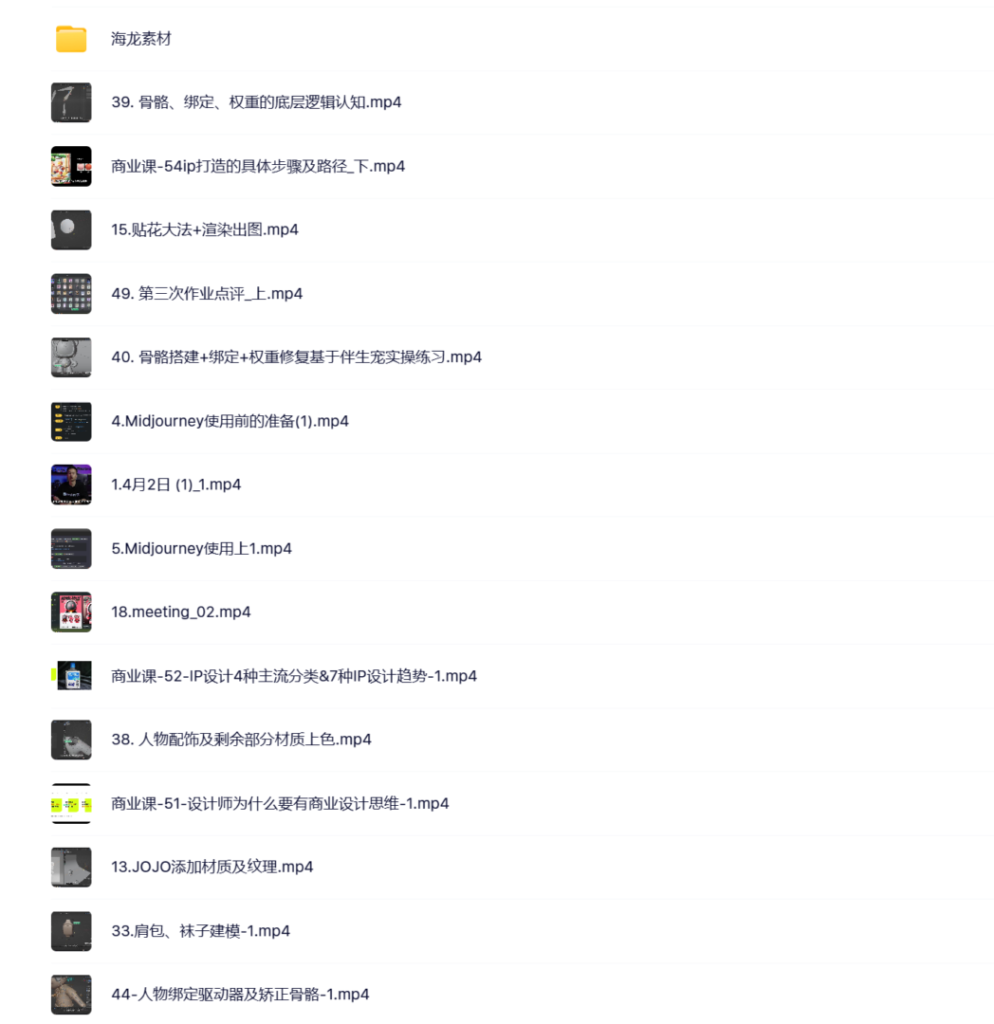Open 商业课-51-设计师为什么要有商业设计思维-1.mp4
This screenshot has height=1024, width=994.
click(x=279, y=803)
